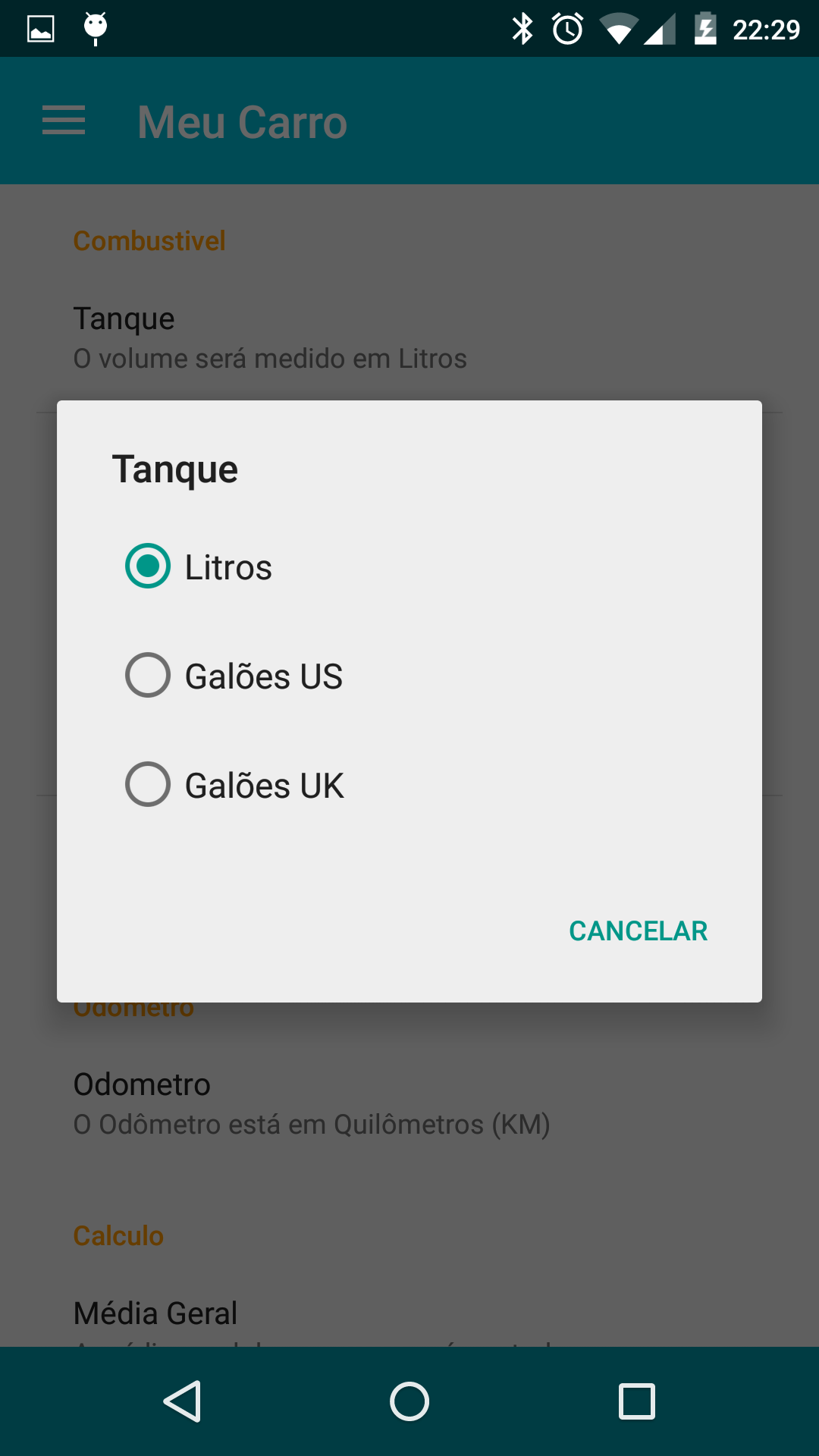Go to the home screen
Viewport: 819px width, 1456px height.
[x=409, y=1401]
